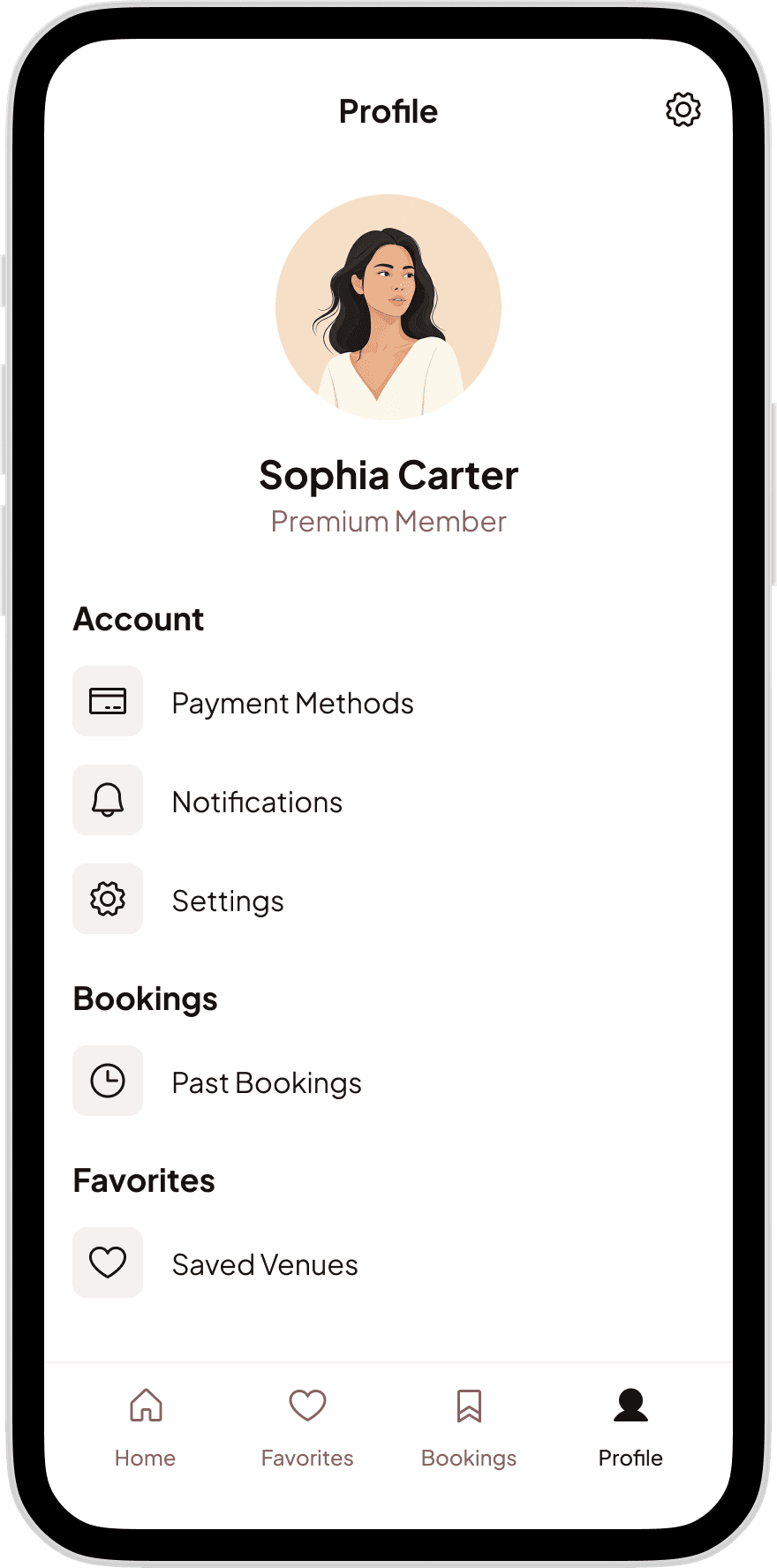Open Saved Venues
Screen dimensions: 777x1568
[265, 1264]
